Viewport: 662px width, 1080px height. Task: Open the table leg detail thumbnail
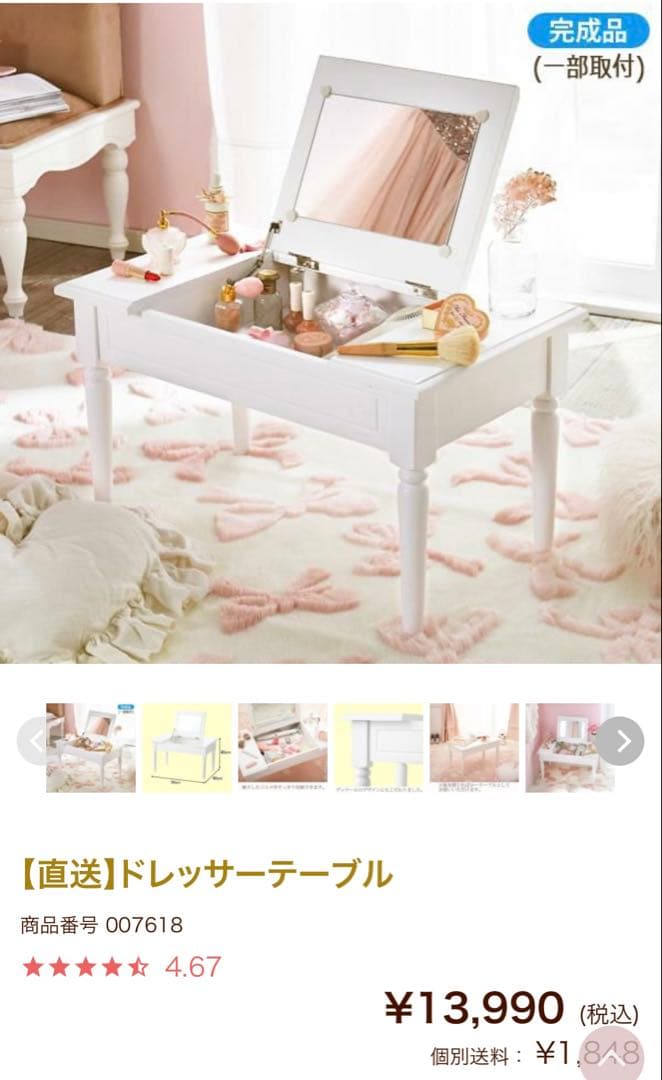pyautogui.click(x=378, y=747)
